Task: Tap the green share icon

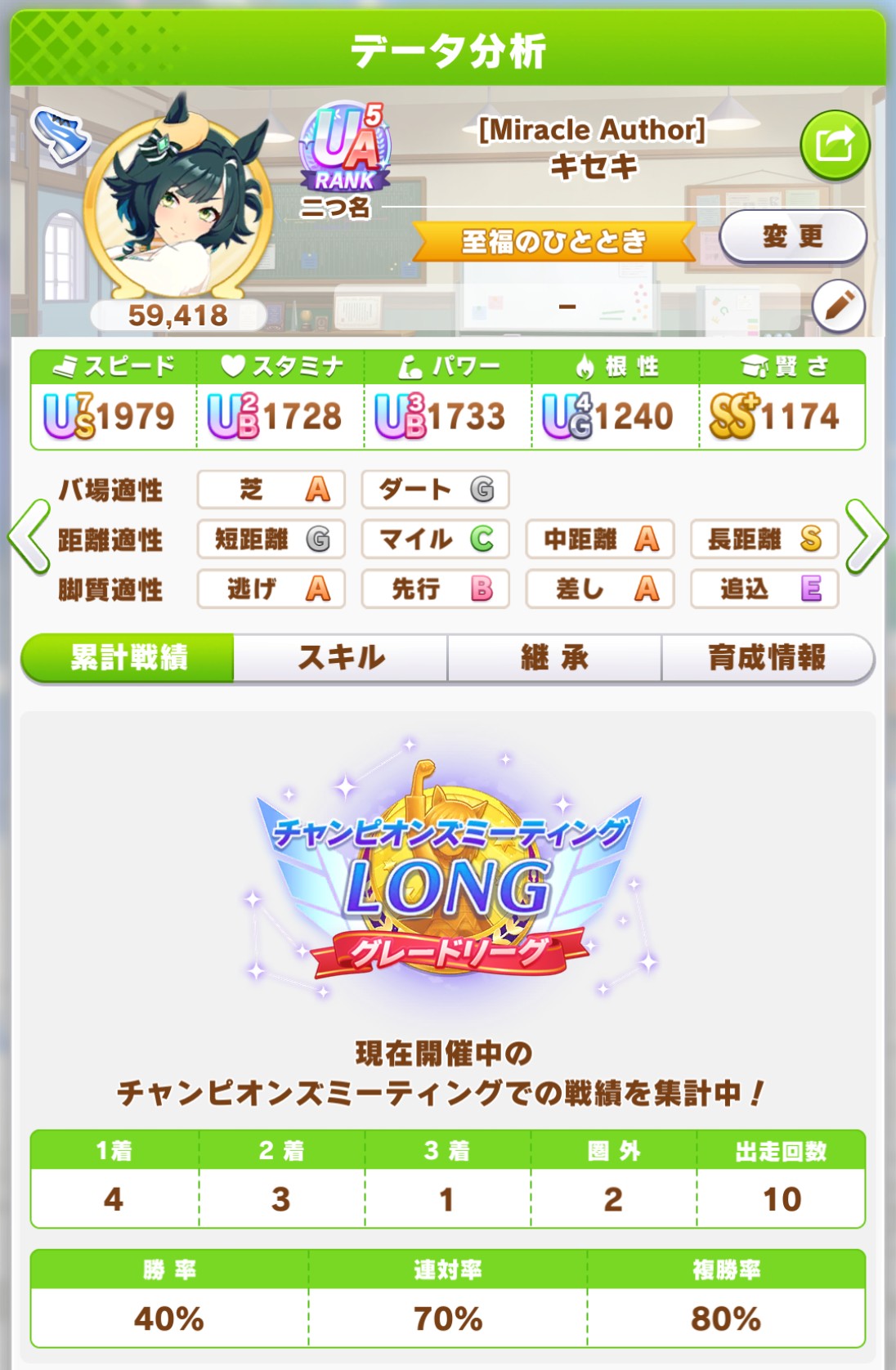Action: tap(834, 146)
